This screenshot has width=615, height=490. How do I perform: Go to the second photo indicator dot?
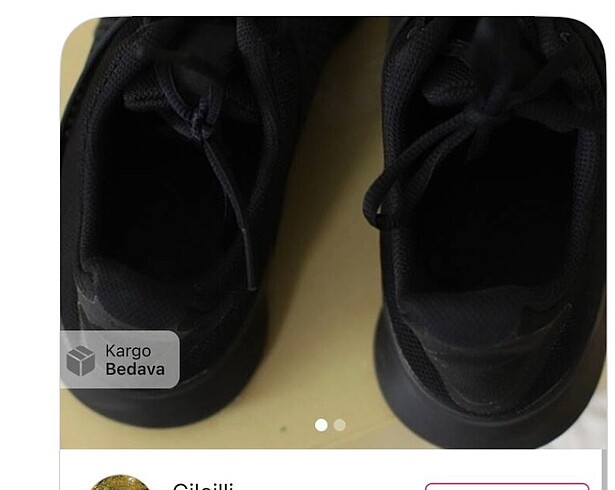pos(340,425)
